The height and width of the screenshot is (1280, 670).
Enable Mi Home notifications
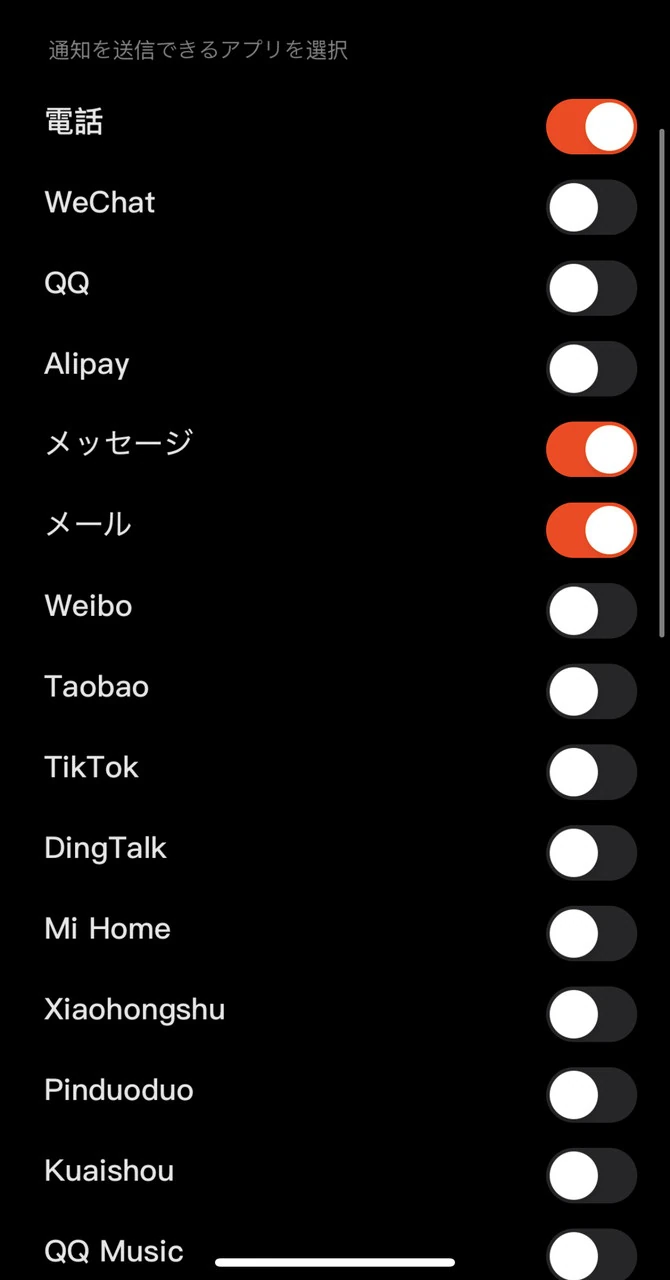591,933
